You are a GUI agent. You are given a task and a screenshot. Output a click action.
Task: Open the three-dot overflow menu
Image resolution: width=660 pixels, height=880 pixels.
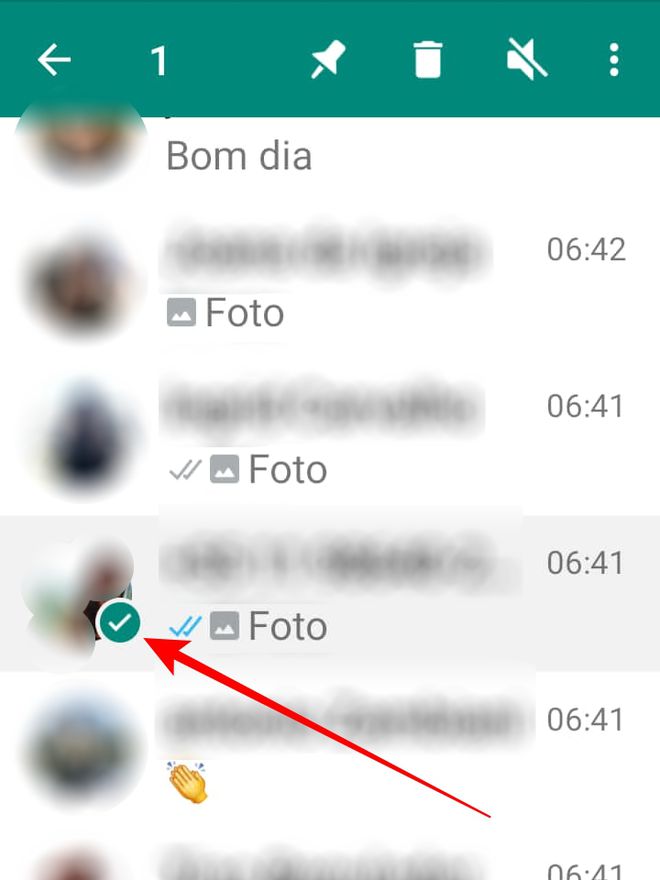point(614,61)
